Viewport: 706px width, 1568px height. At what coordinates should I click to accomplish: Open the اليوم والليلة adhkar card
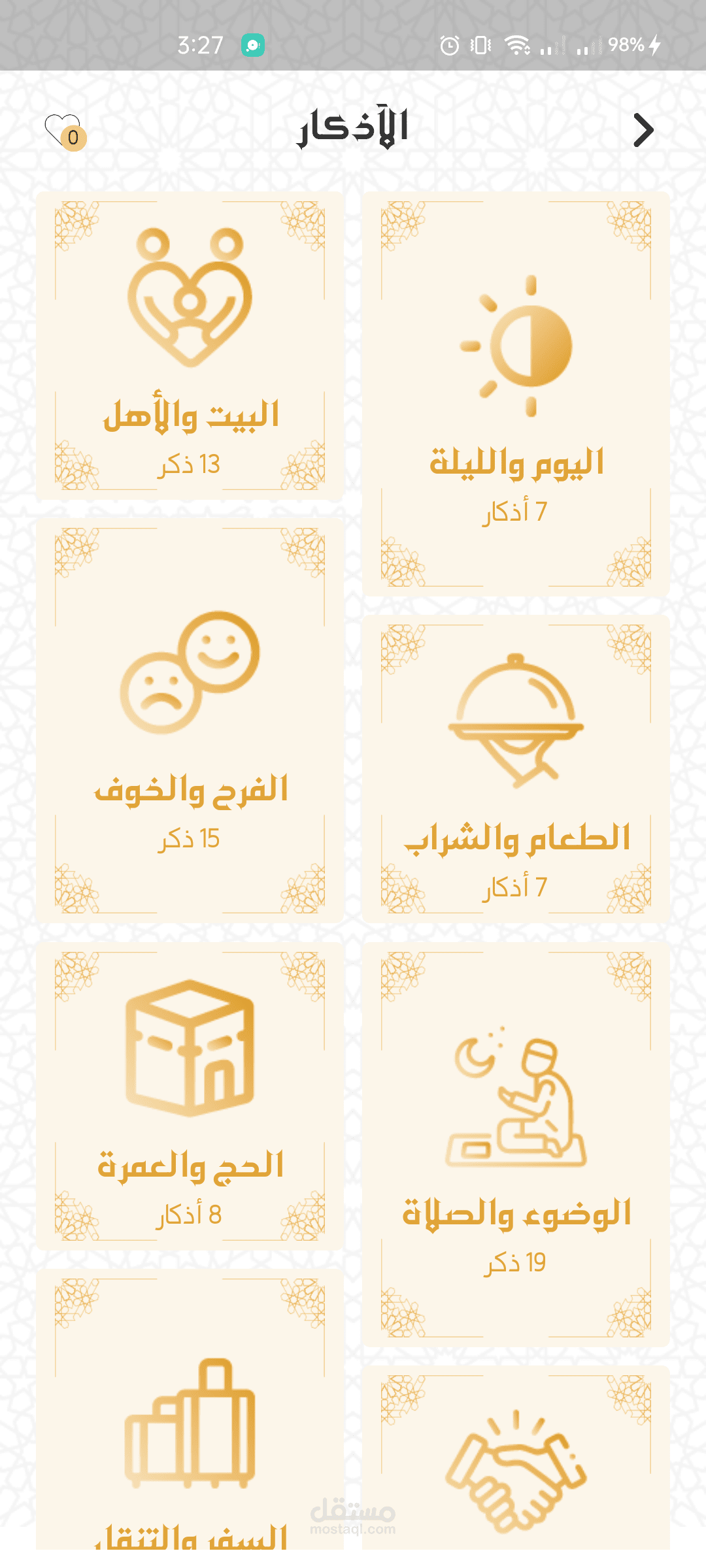point(516,394)
